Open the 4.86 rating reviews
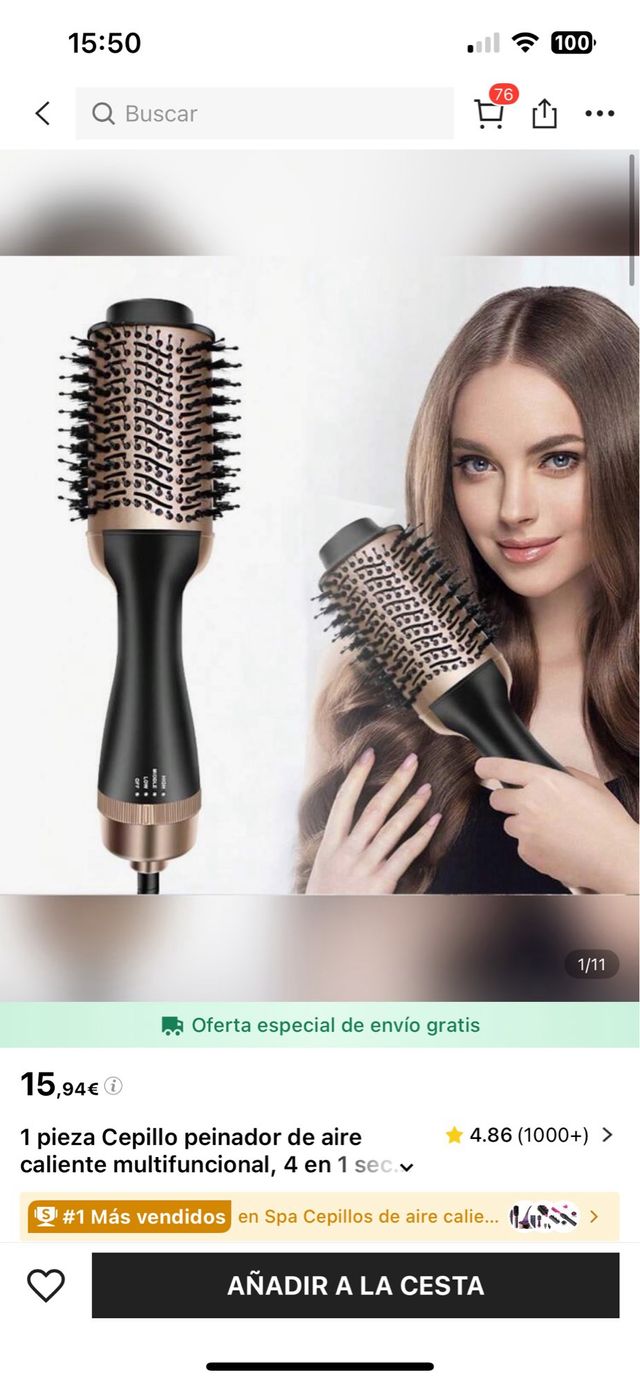The image size is (640, 1384). coord(529,1135)
